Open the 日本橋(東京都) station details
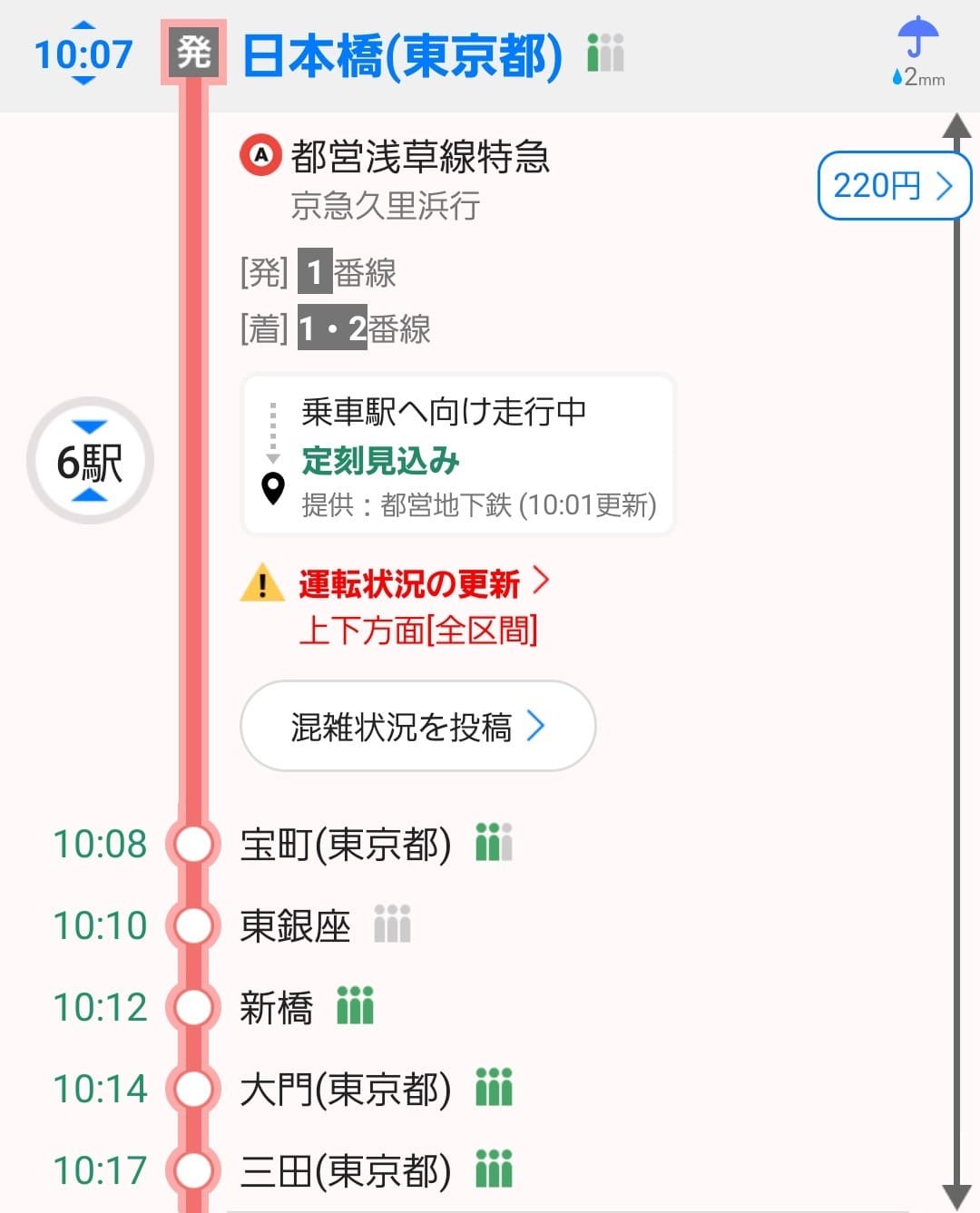 [x=402, y=55]
